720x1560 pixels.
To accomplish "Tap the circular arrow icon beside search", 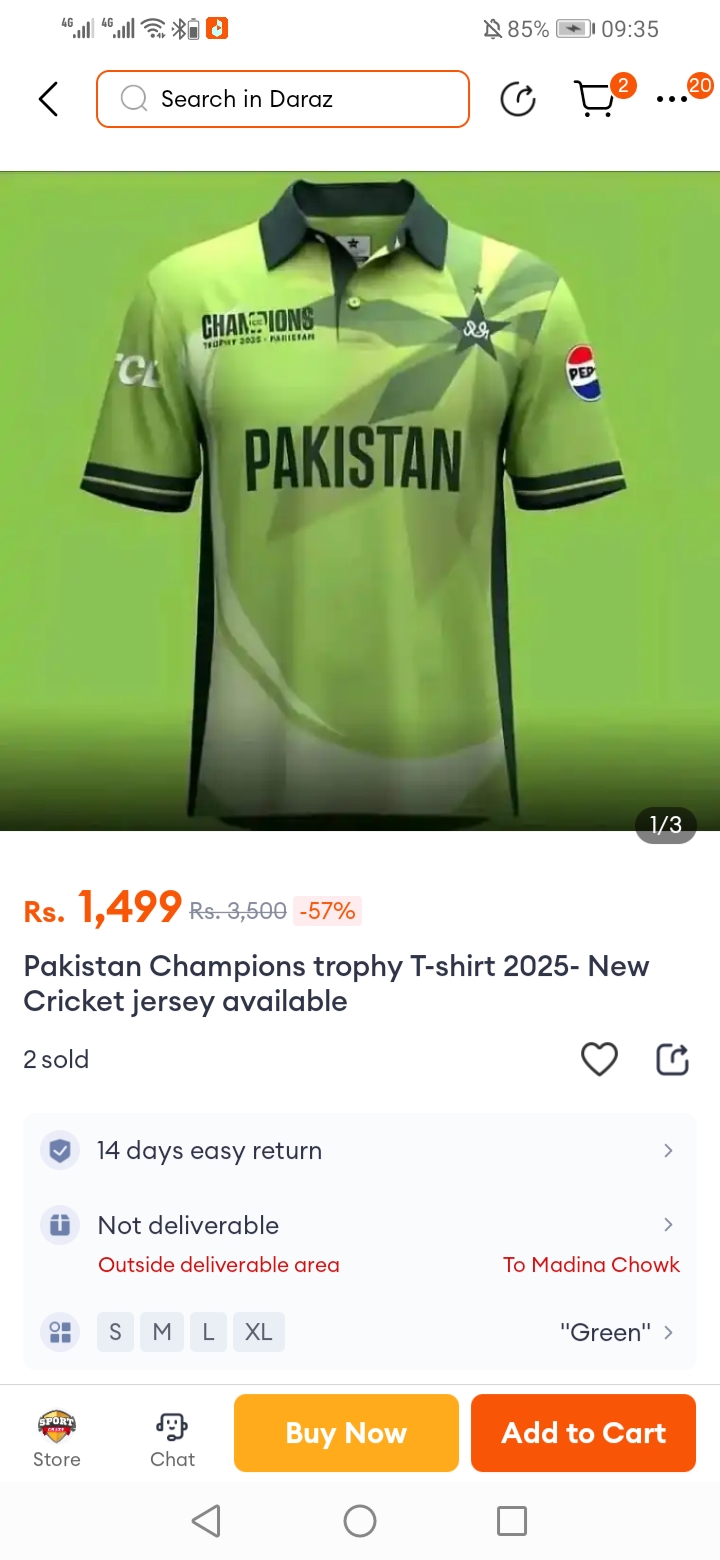I will coord(518,99).
